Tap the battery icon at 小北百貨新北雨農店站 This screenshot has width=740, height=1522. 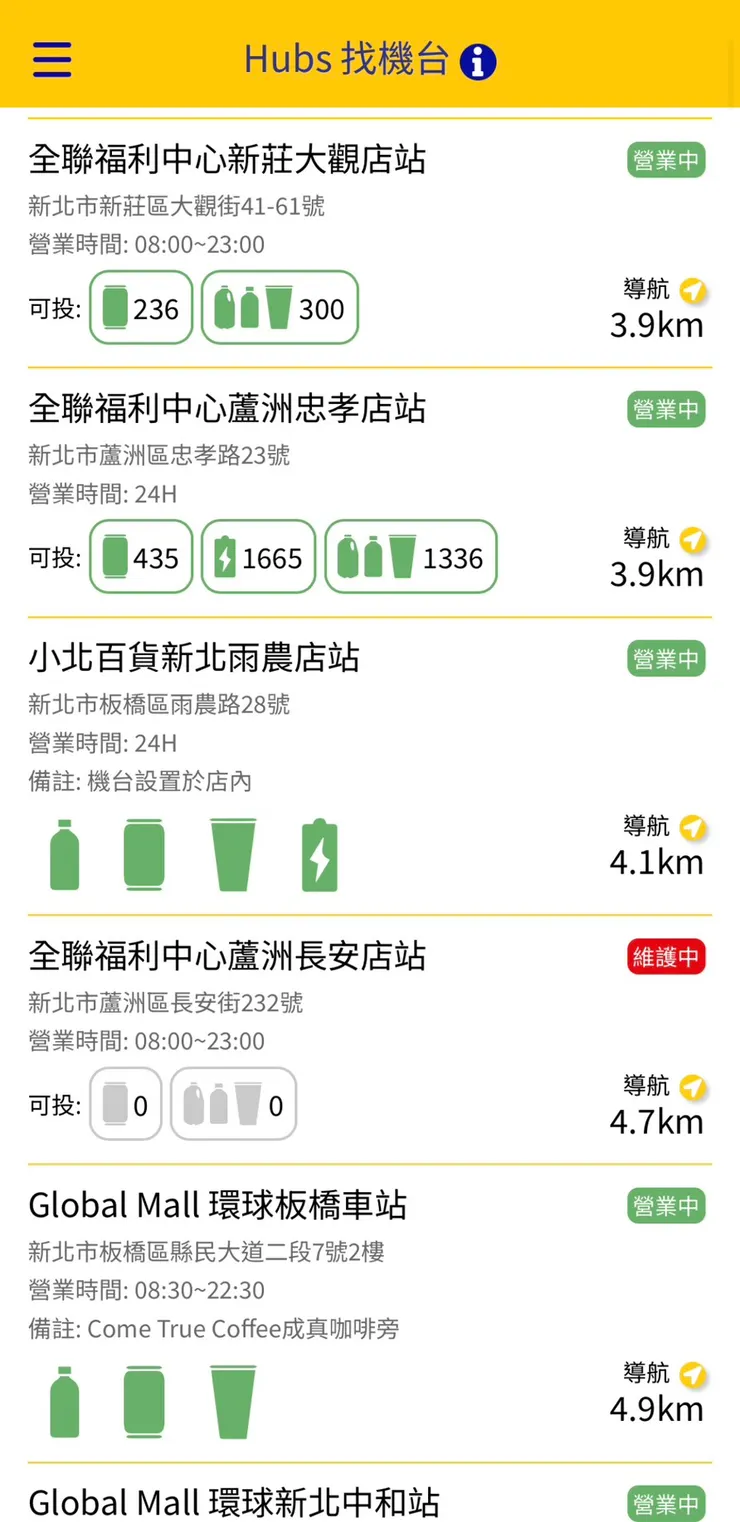click(319, 853)
